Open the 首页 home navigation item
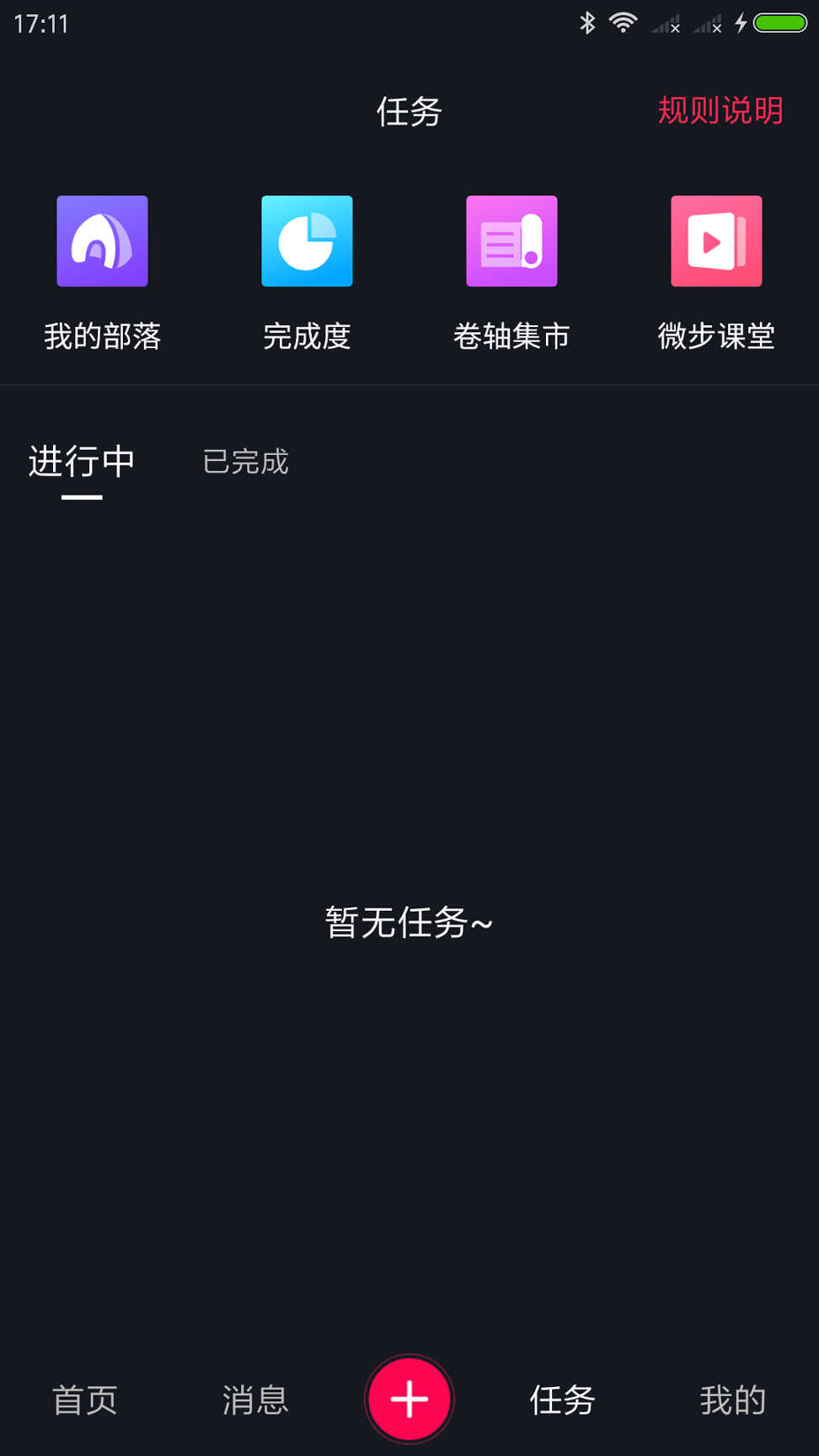 coord(84,1400)
